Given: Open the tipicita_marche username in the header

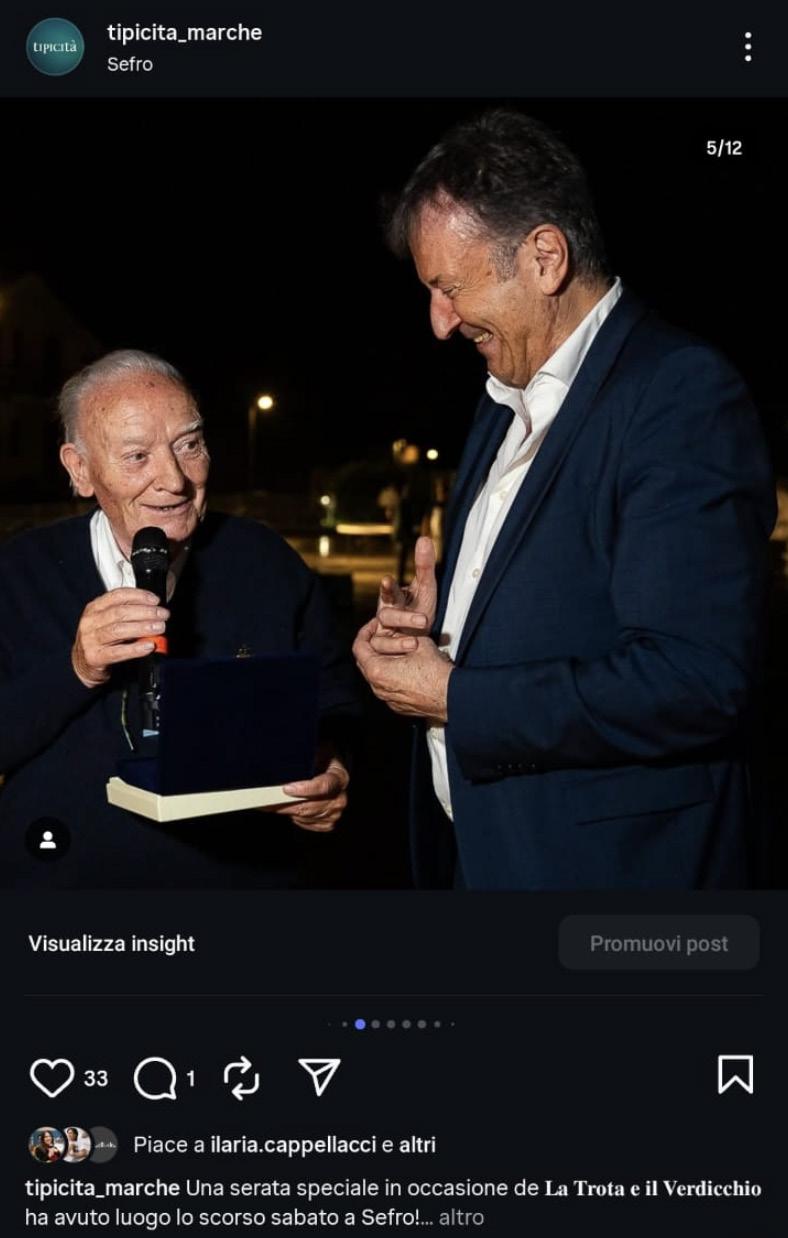Looking at the screenshot, I should tap(184, 32).
